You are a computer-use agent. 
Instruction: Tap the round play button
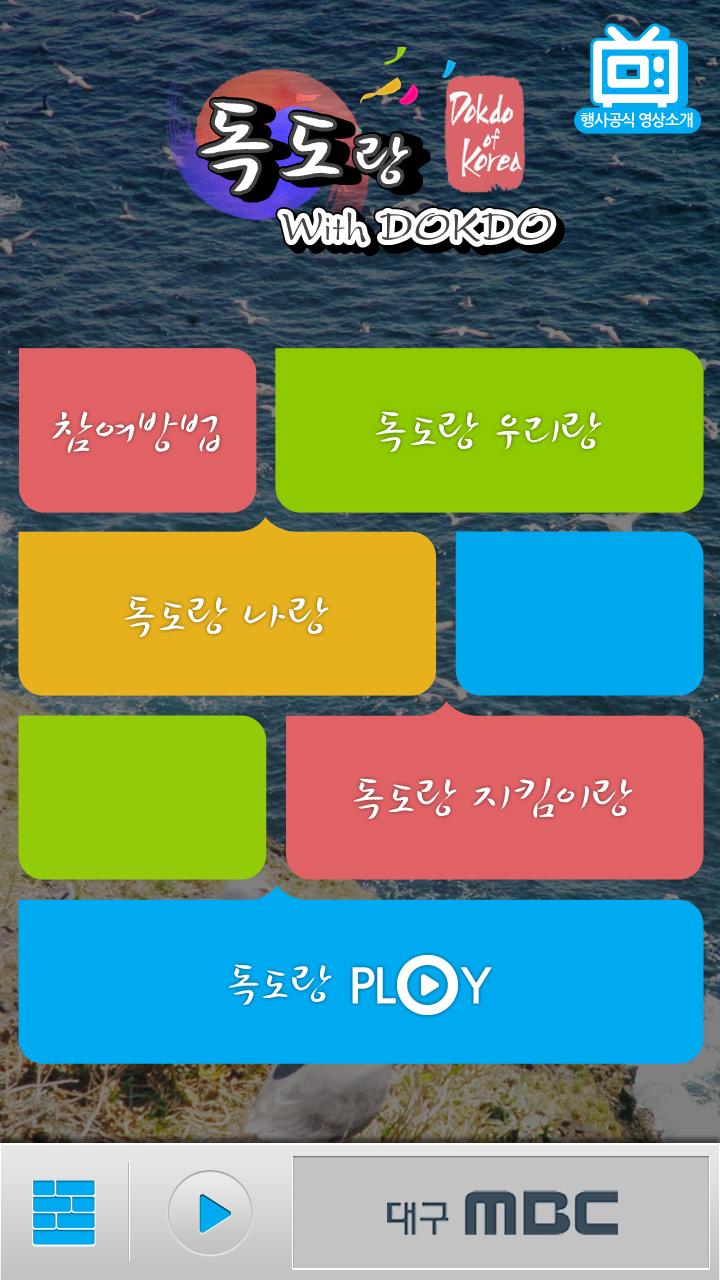(x=210, y=1212)
